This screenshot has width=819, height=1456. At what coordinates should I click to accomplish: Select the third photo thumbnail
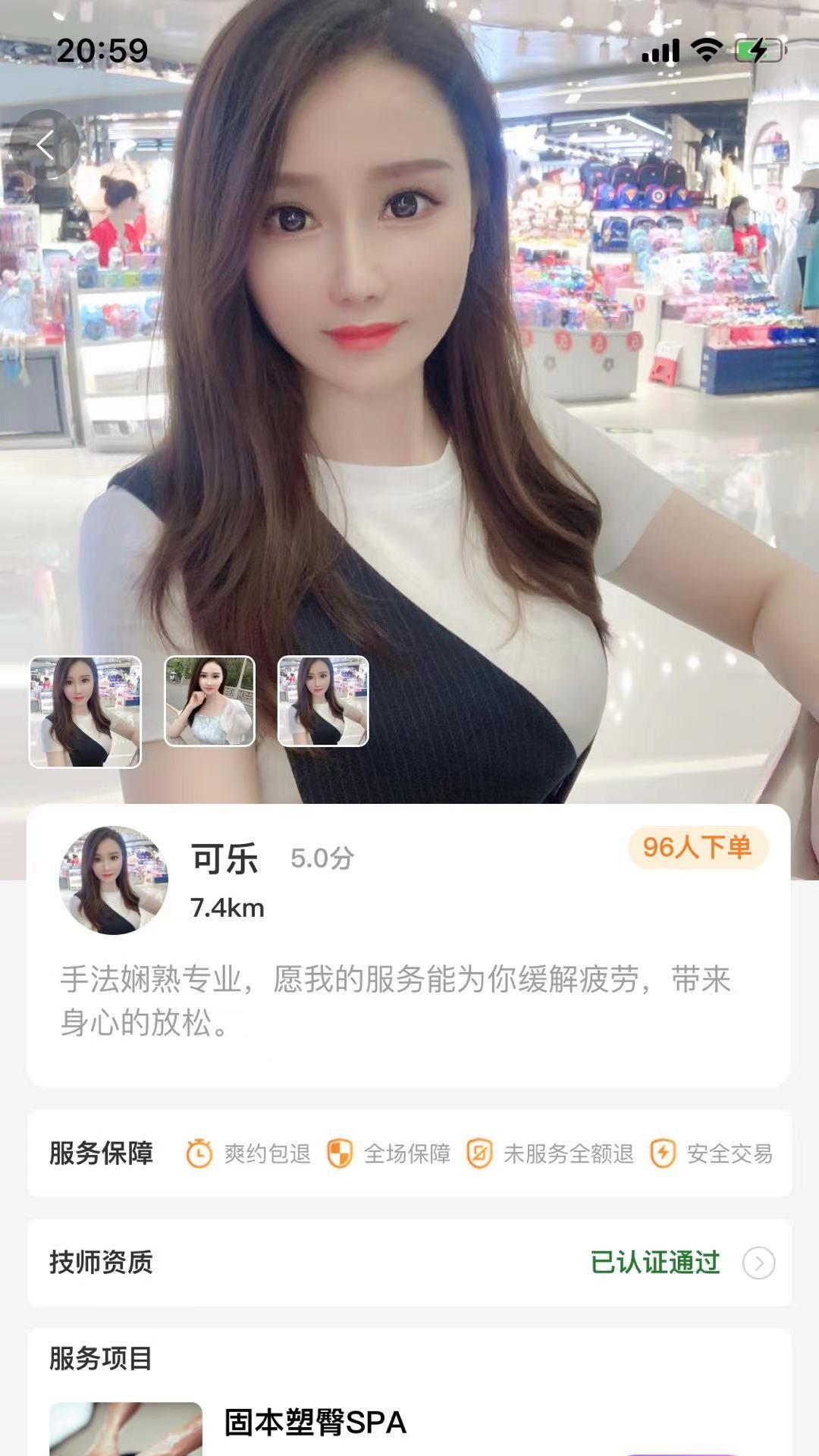tap(323, 701)
